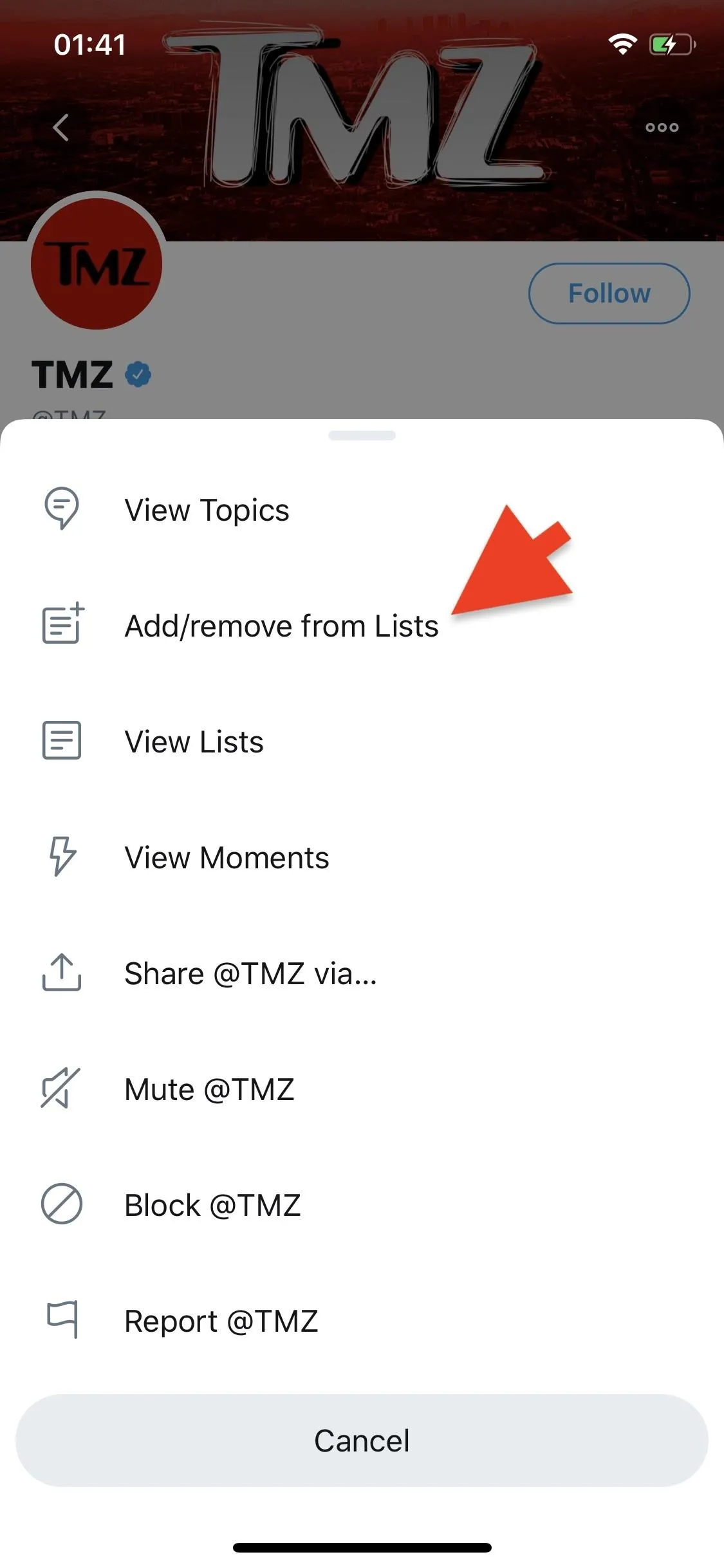This screenshot has width=724, height=1568.
Task: Tap the sheet drag handle
Action: click(x=362, y=436)
